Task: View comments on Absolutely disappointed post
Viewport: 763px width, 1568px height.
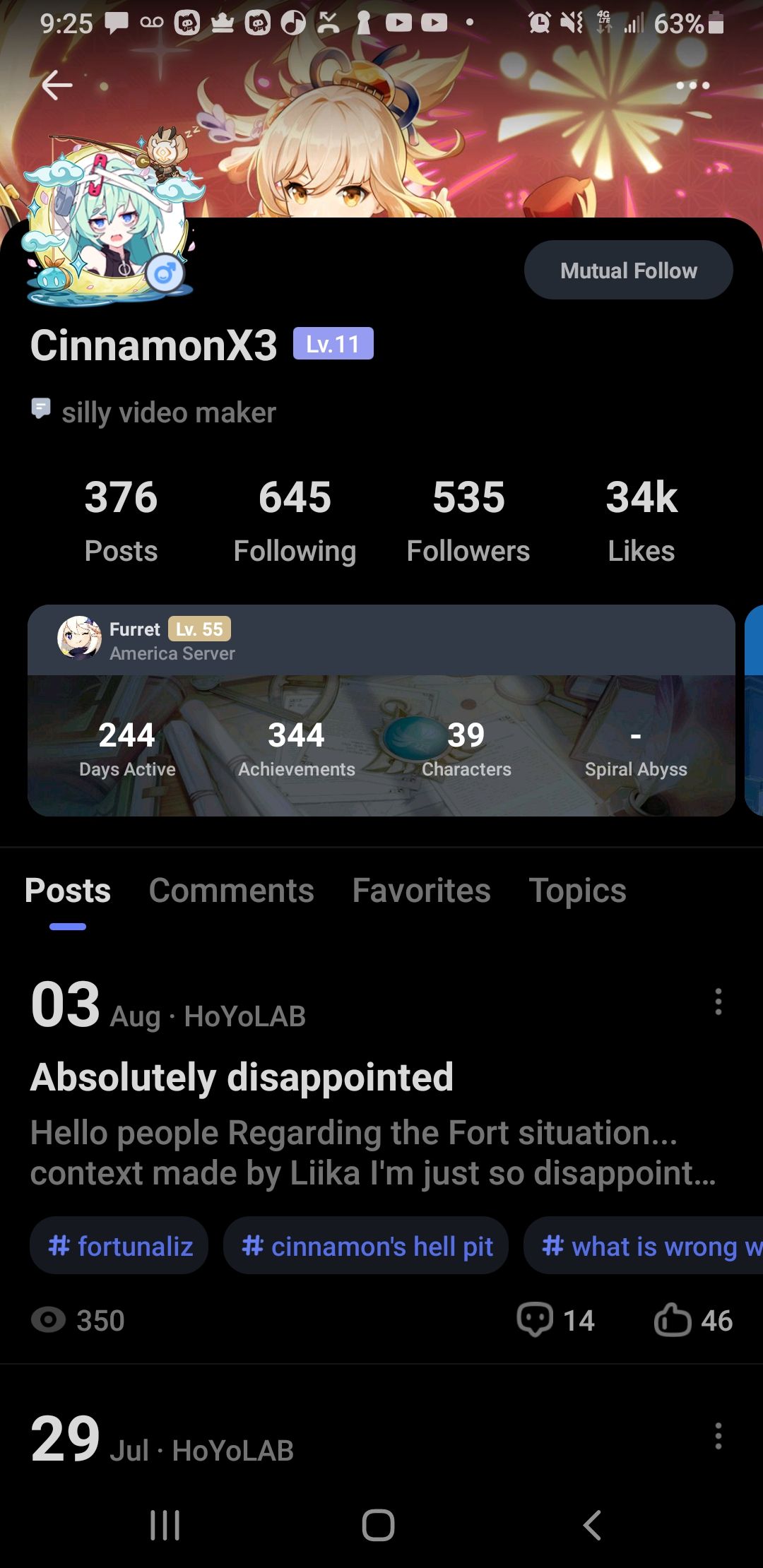Action: coord(555,1320)
